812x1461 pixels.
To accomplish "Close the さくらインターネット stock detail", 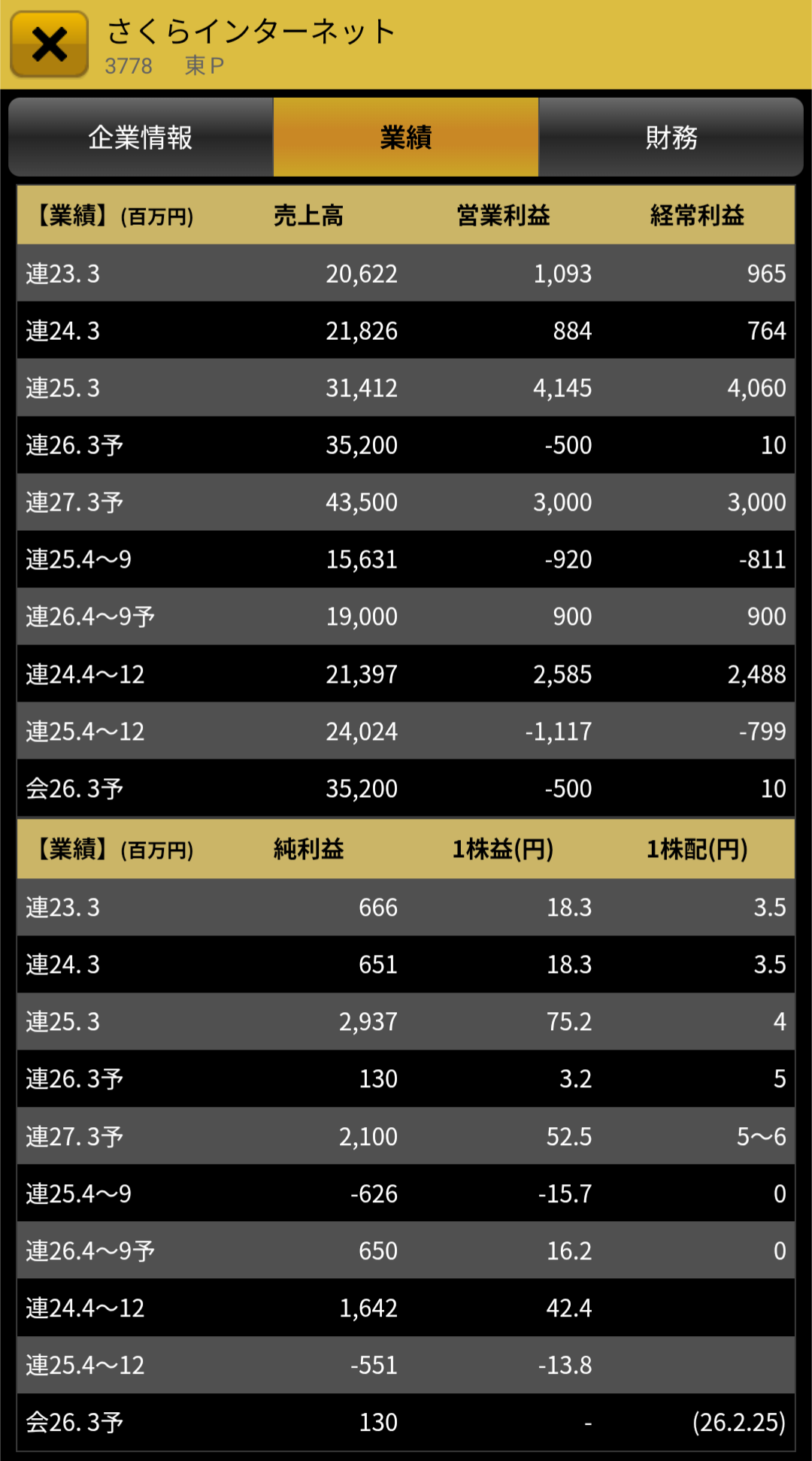I will click(x=49, y=44).
